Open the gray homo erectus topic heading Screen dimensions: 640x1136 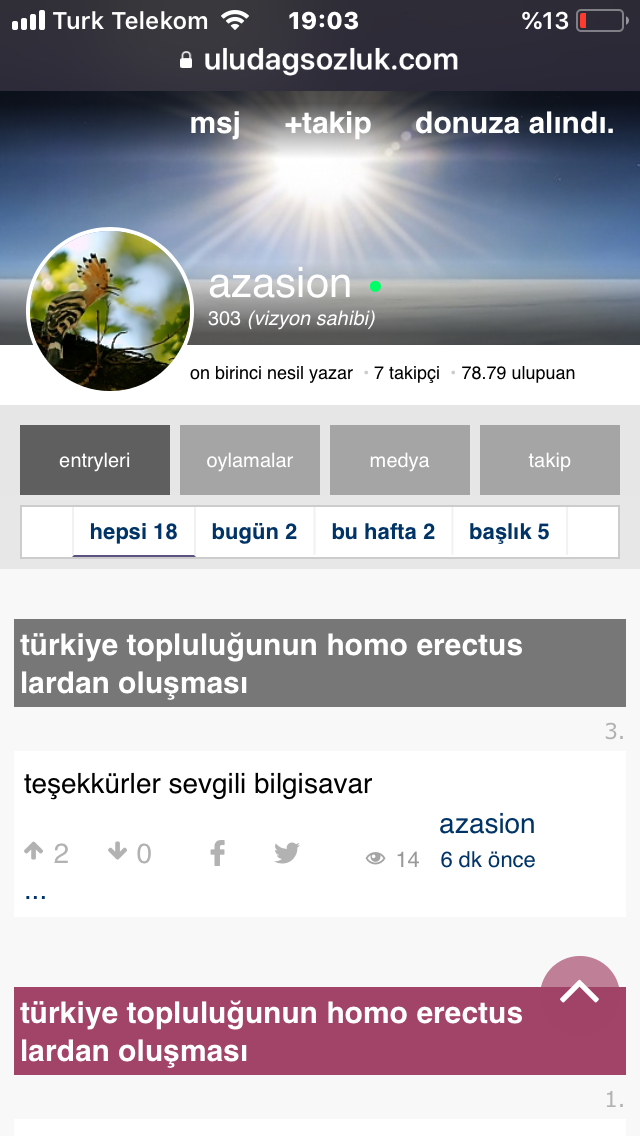tap(270, 664)
